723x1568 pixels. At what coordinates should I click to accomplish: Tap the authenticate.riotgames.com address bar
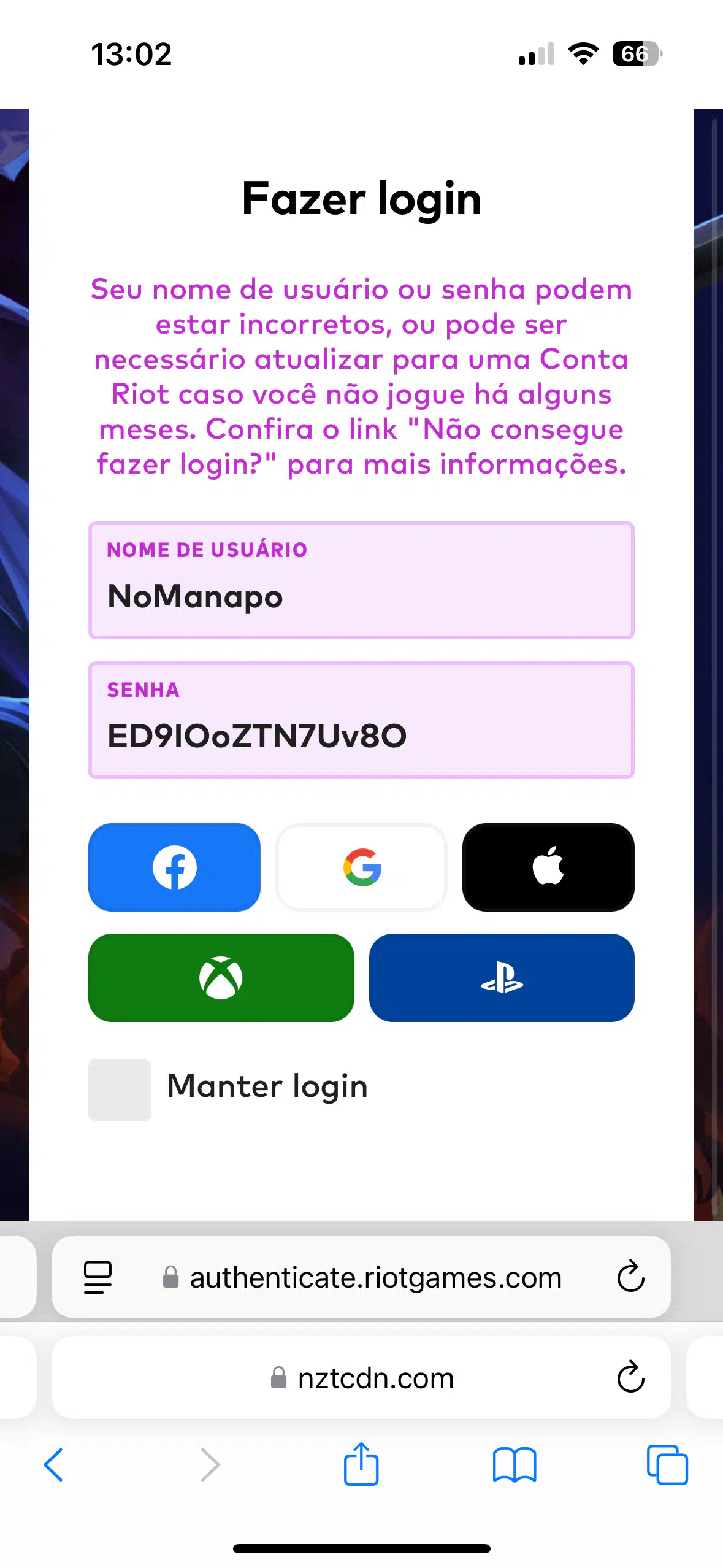361,1277
